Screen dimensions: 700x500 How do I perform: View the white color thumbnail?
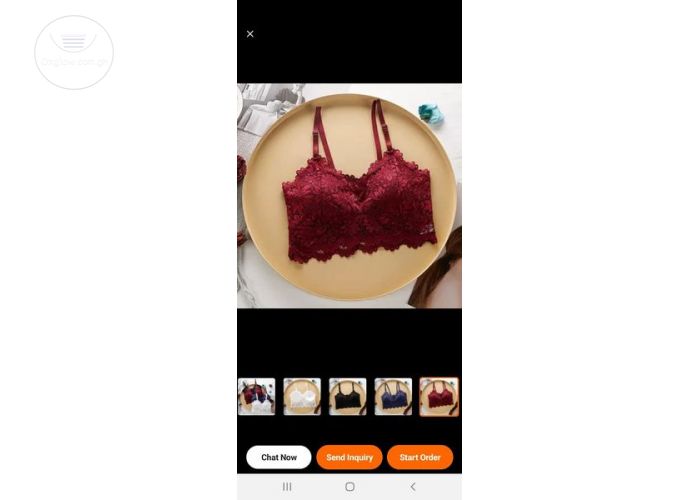pyautogui.click(x=302, y=396)
